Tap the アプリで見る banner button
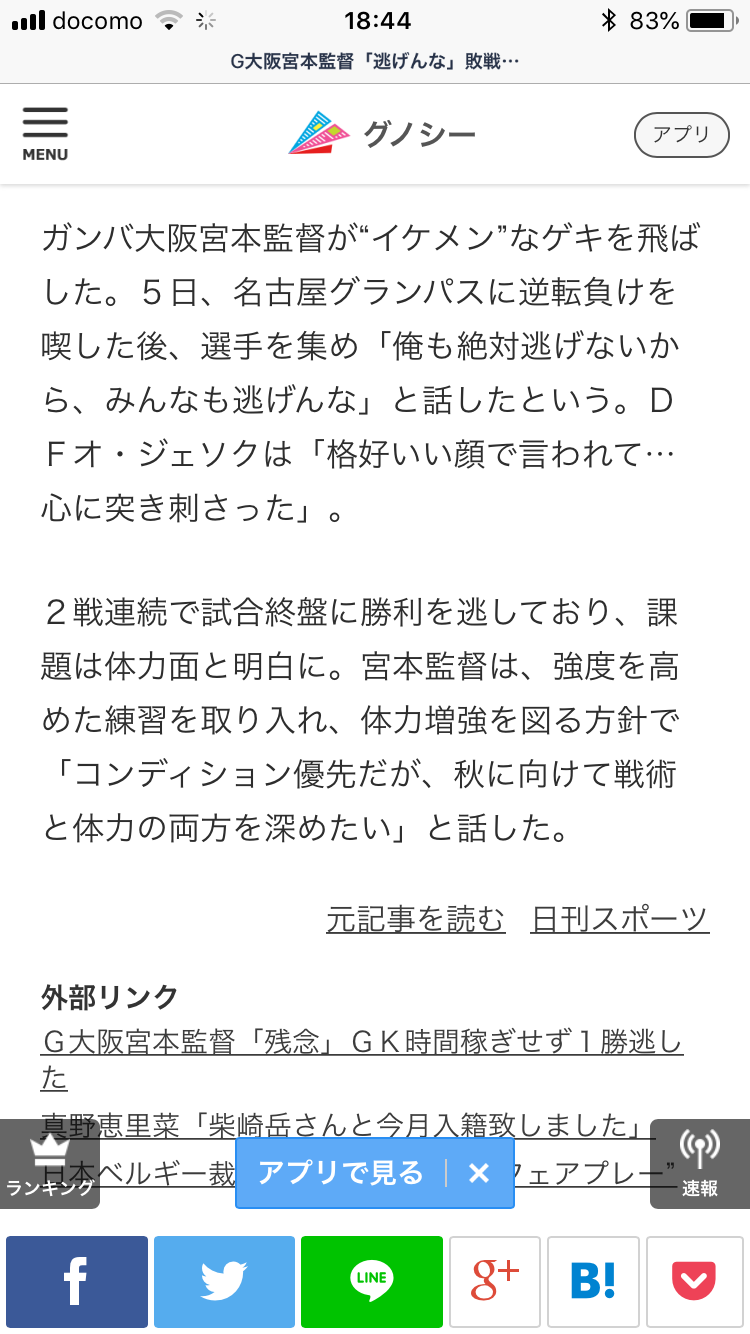Viewport: 750px width, 1334px height. tap(341, 1173)
